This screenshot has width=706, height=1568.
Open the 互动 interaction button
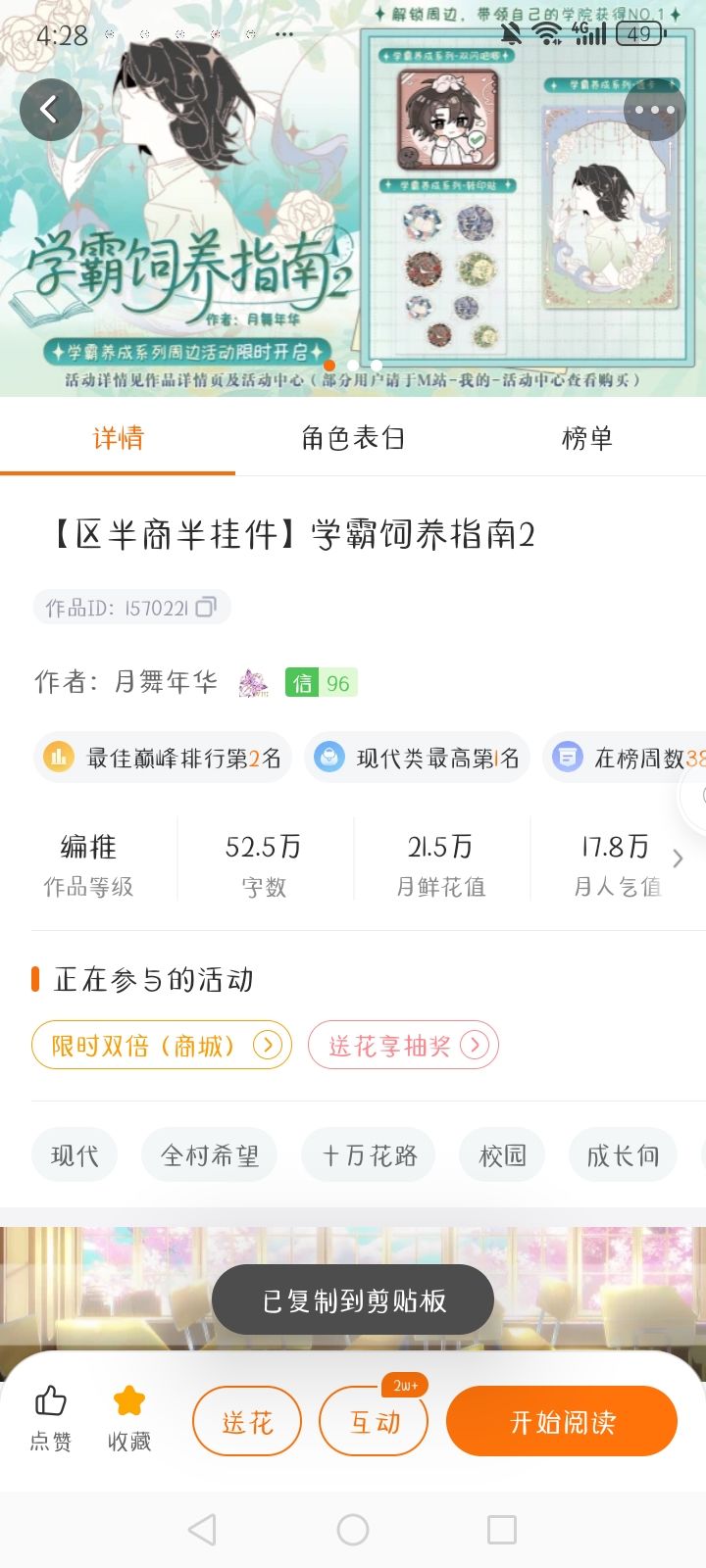[x=375, y=1422]
